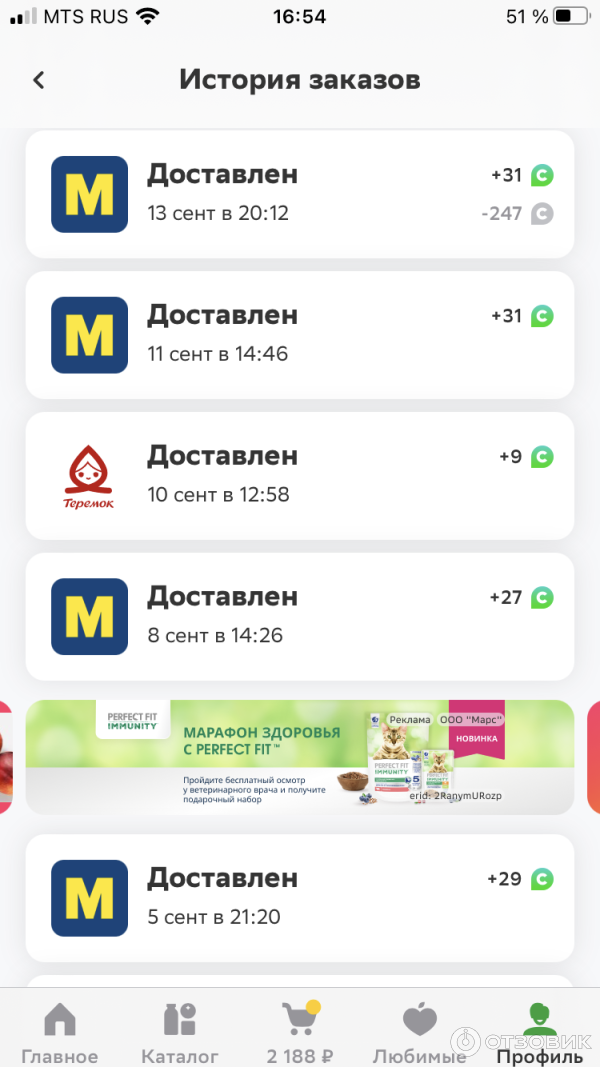
Task: Switch to the Любимые tab
Action: click(420, 1032)
